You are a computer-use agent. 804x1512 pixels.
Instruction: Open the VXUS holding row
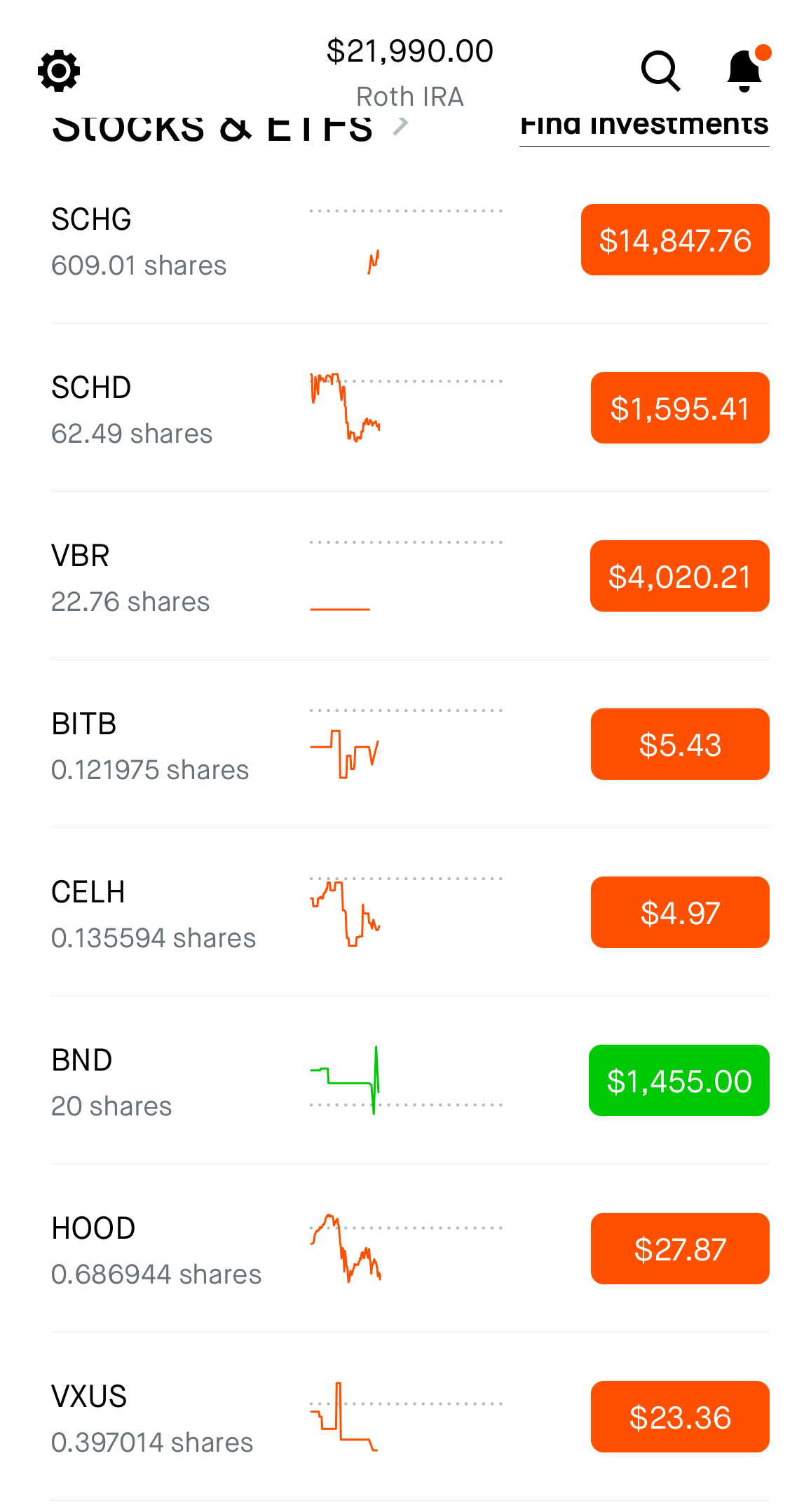coord(410,1417)
